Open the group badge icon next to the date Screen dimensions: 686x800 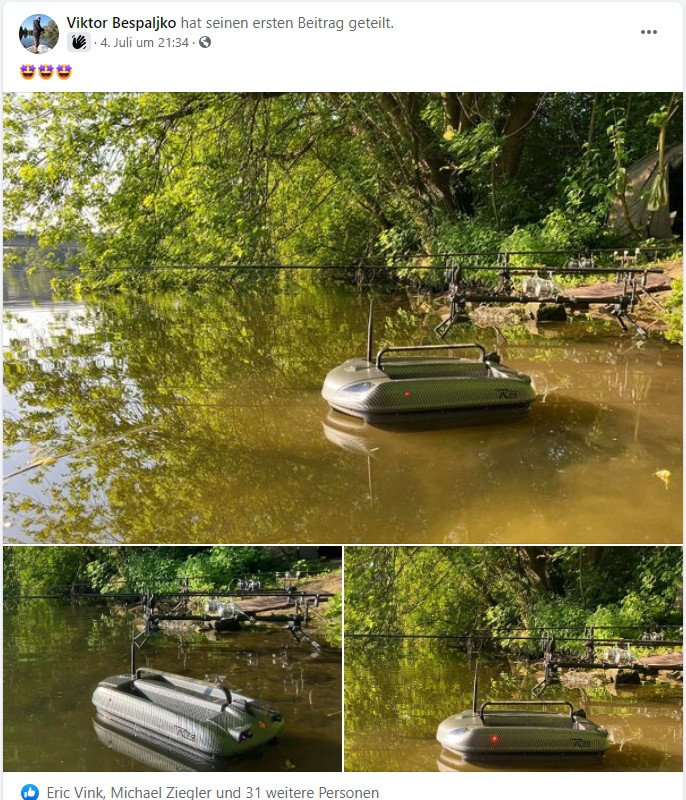pyautogui.click(x=79, y=43)
